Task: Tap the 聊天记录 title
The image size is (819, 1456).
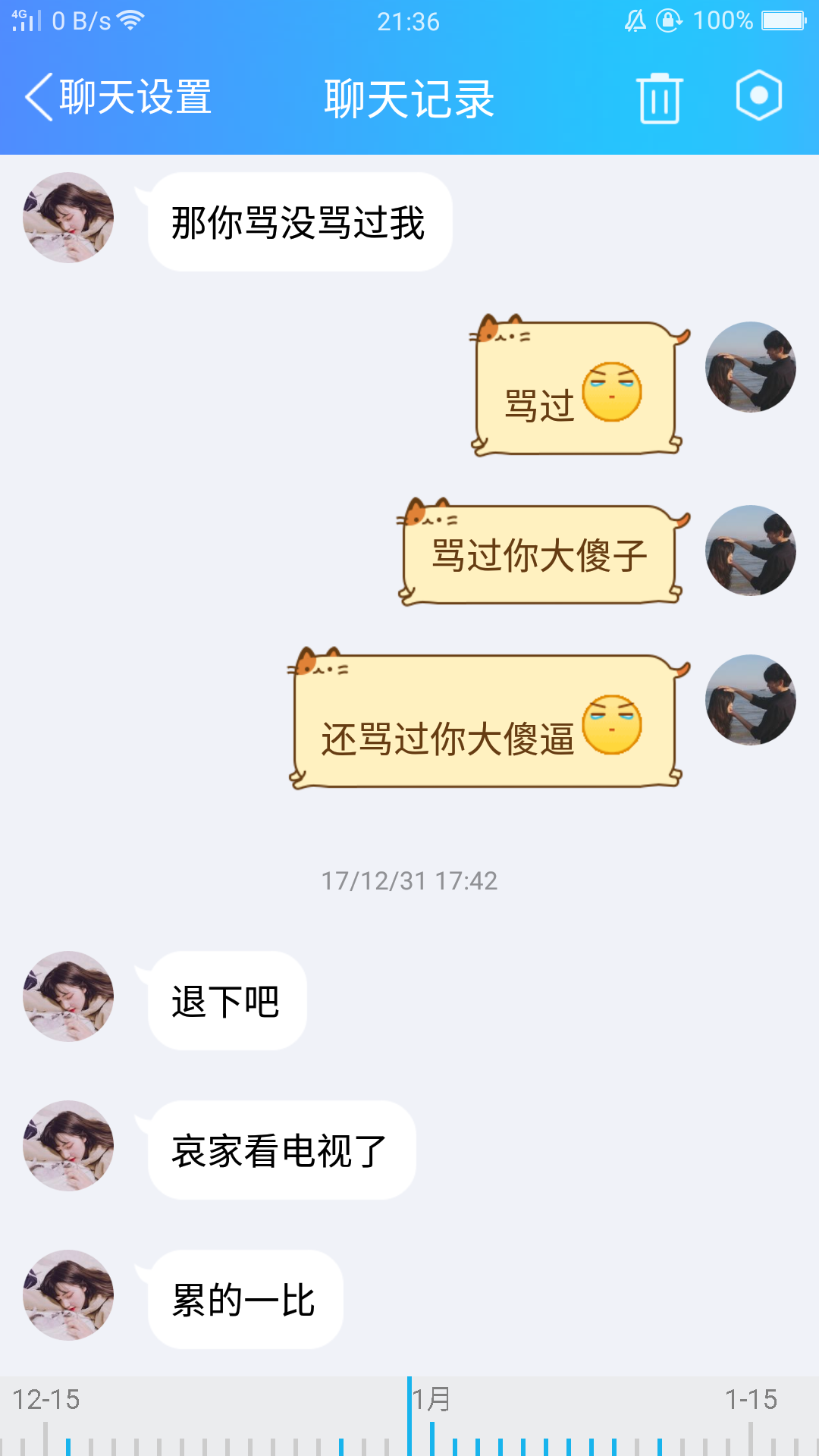Action: [x=409, y=97]
